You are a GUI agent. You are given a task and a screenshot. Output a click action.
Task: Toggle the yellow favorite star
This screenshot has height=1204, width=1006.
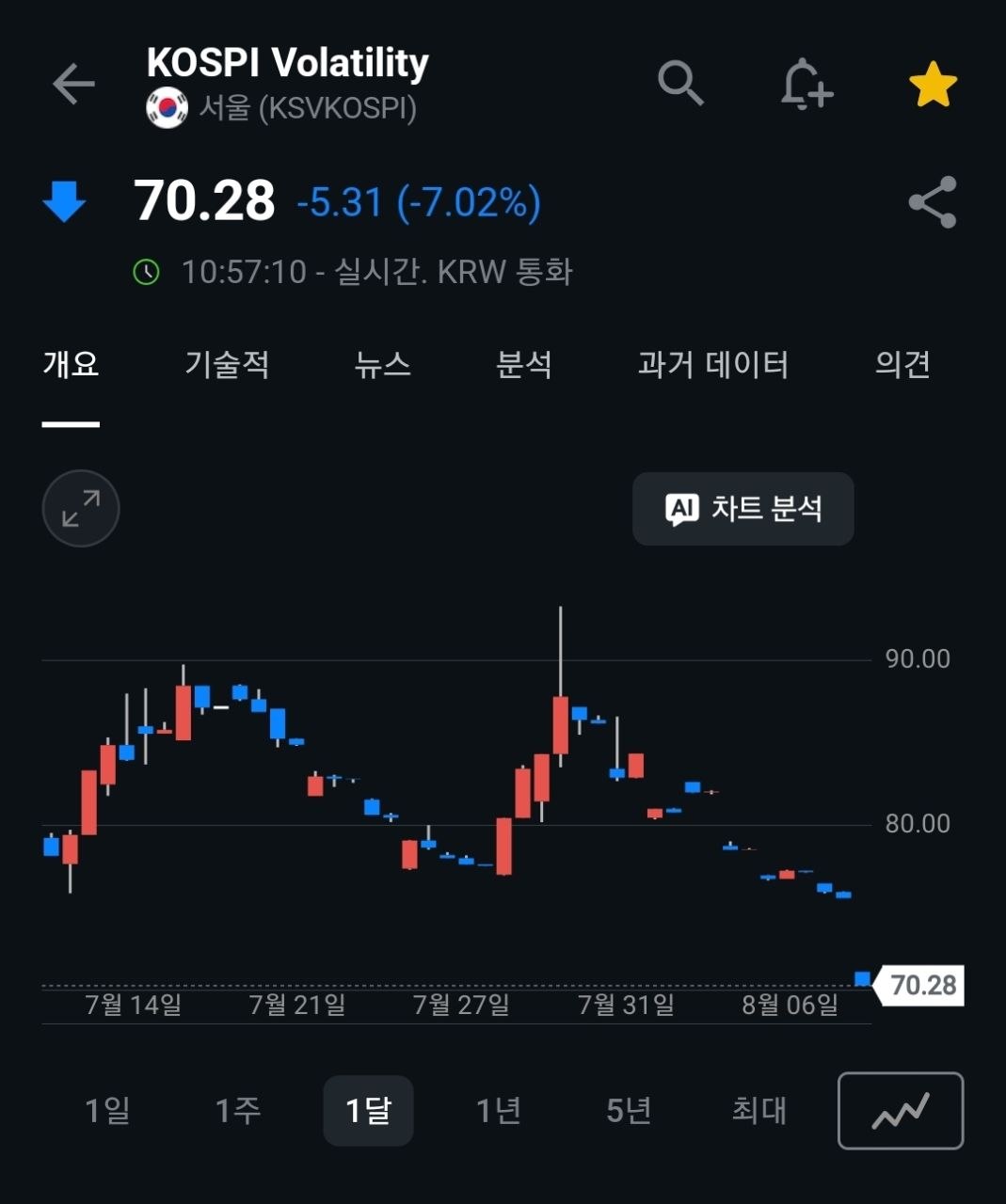[933, 84]
